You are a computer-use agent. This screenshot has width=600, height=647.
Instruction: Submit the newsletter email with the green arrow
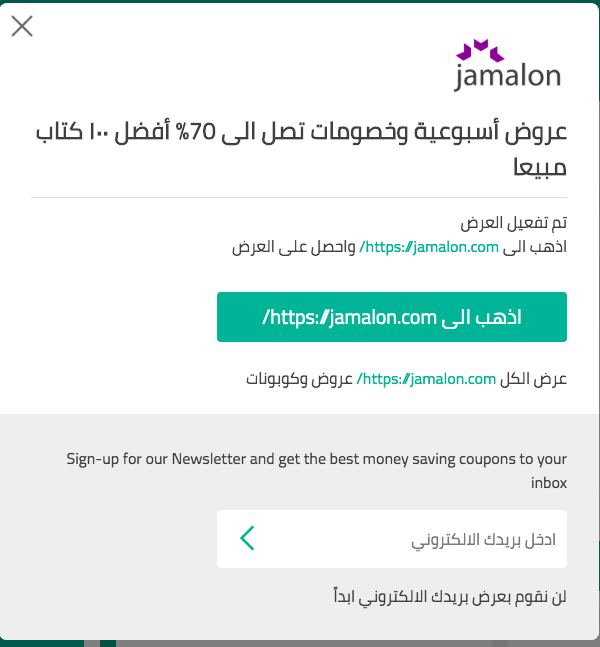[x=247, y=539]
